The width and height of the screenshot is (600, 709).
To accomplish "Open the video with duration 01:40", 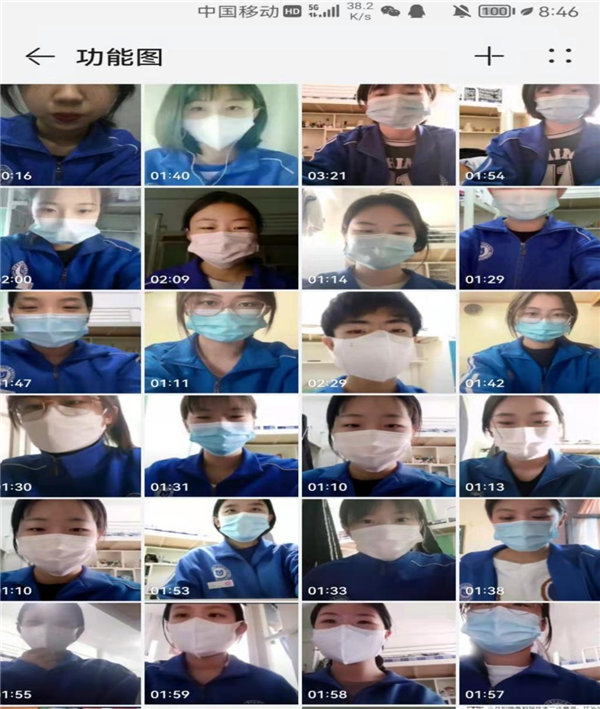I will pos(221,135).
